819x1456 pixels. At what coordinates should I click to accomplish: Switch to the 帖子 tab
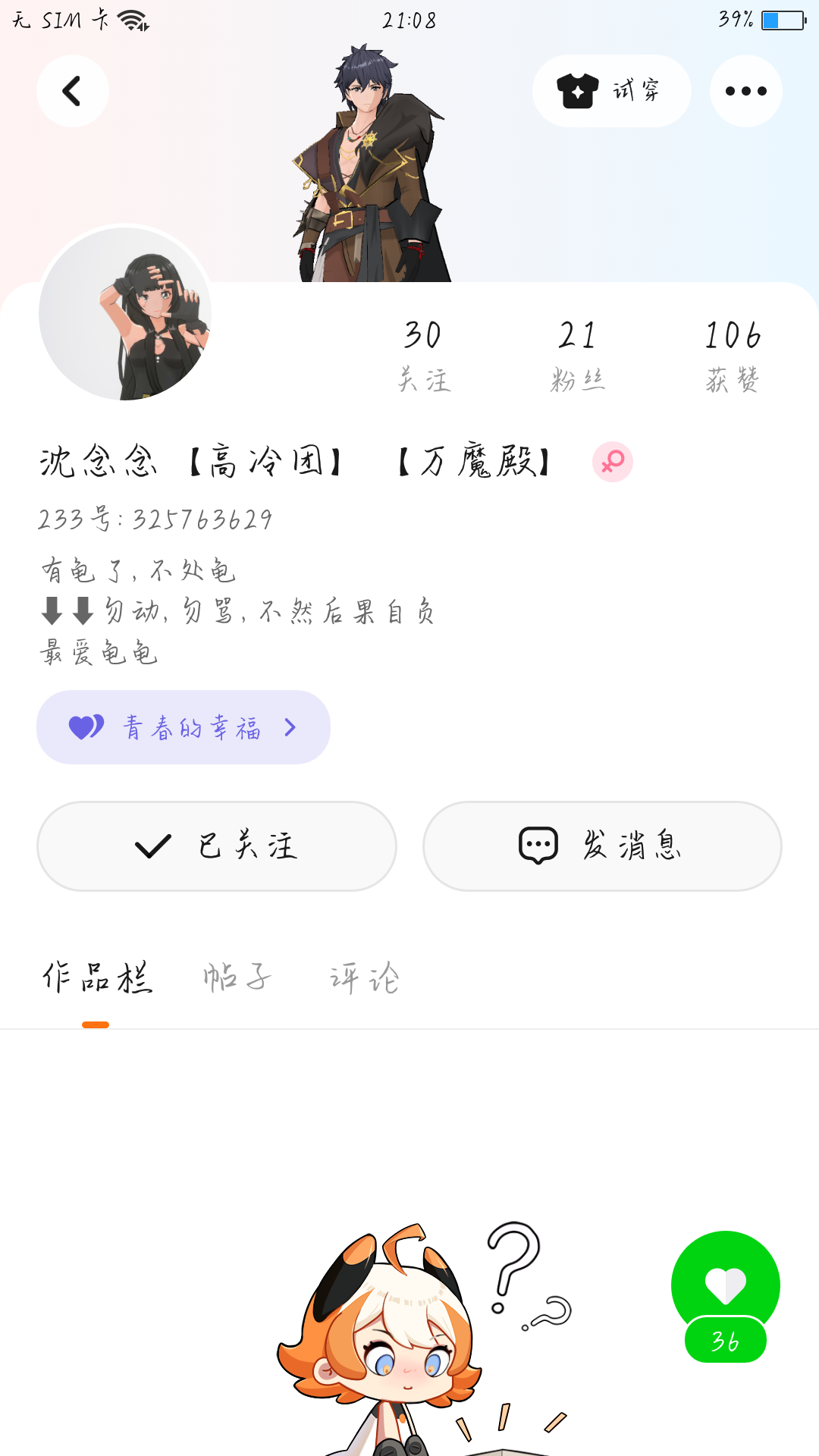[237, 978]
